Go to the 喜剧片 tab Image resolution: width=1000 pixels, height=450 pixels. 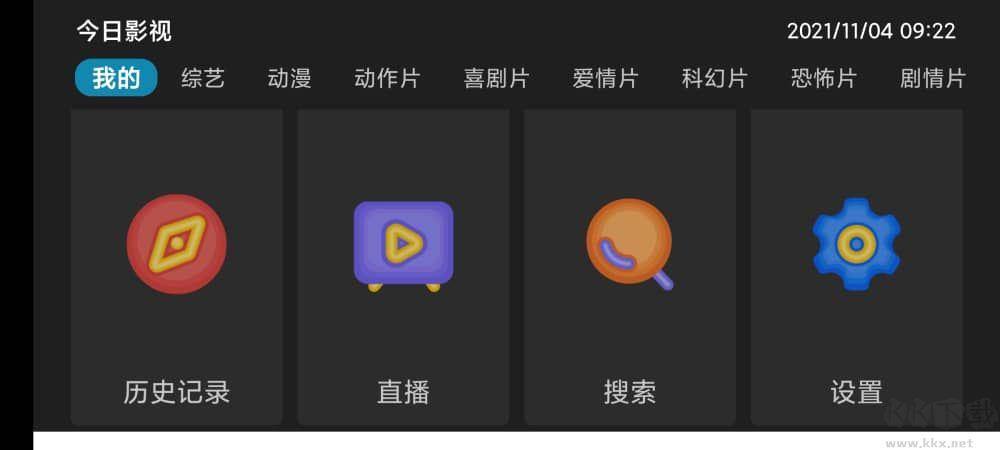[x=496, y=78]
